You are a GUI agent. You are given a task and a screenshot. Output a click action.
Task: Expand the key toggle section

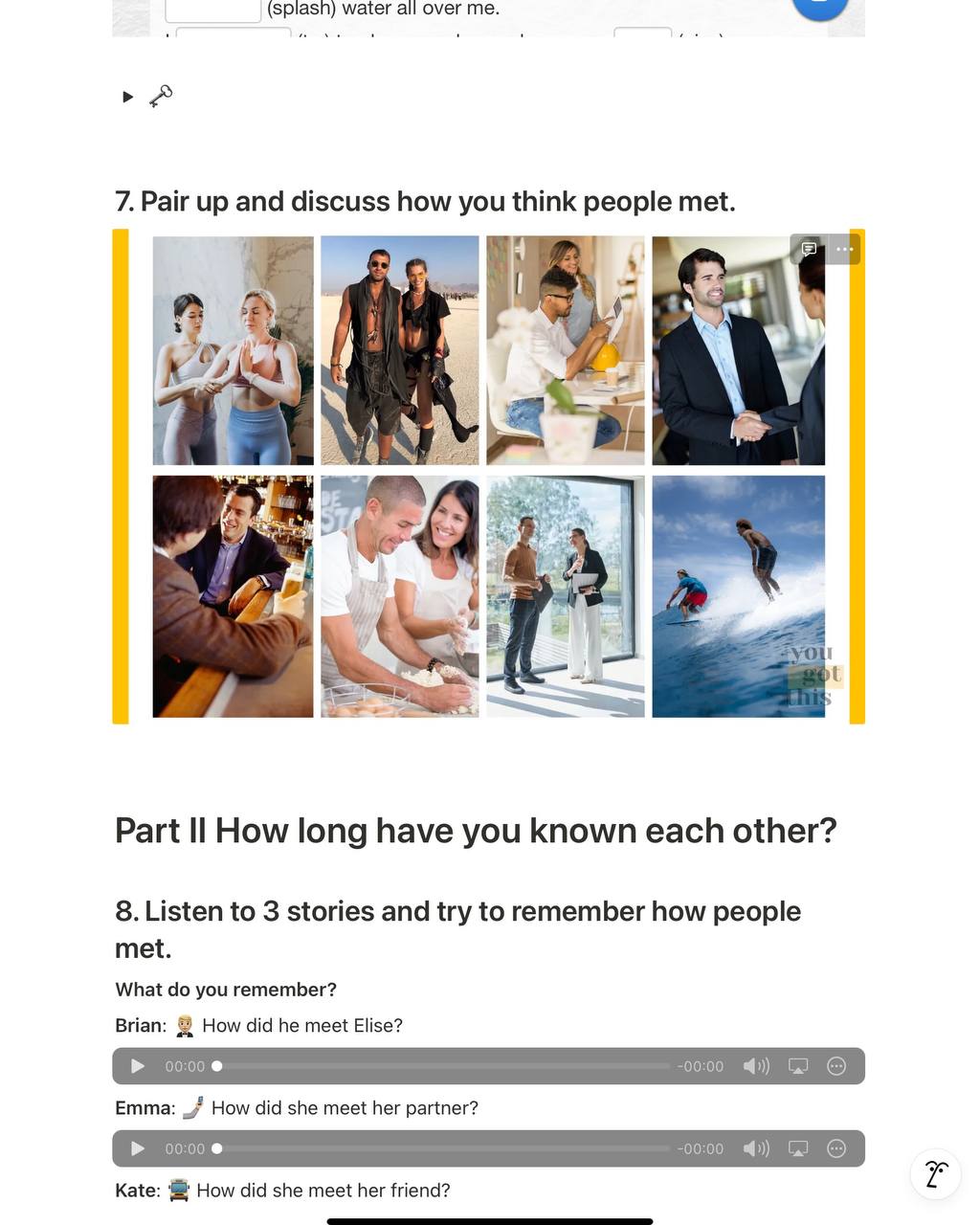point(127,97)
